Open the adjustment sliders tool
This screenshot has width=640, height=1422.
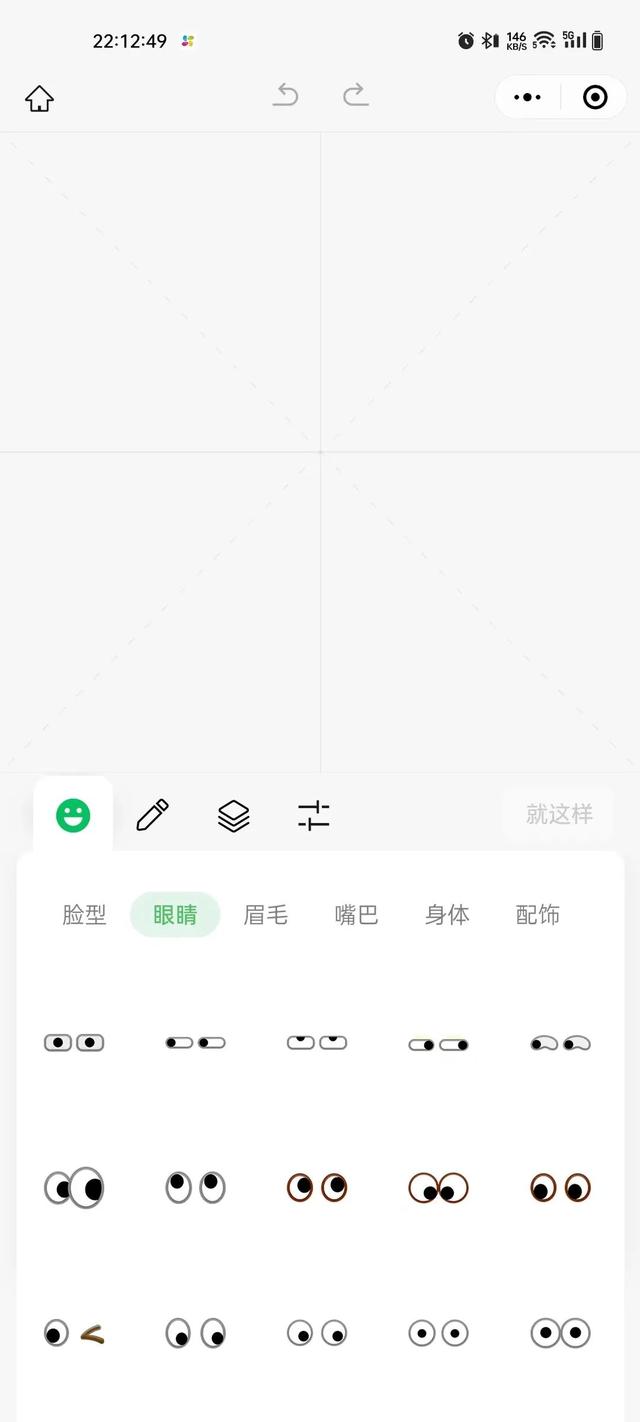tap(314, 815)
